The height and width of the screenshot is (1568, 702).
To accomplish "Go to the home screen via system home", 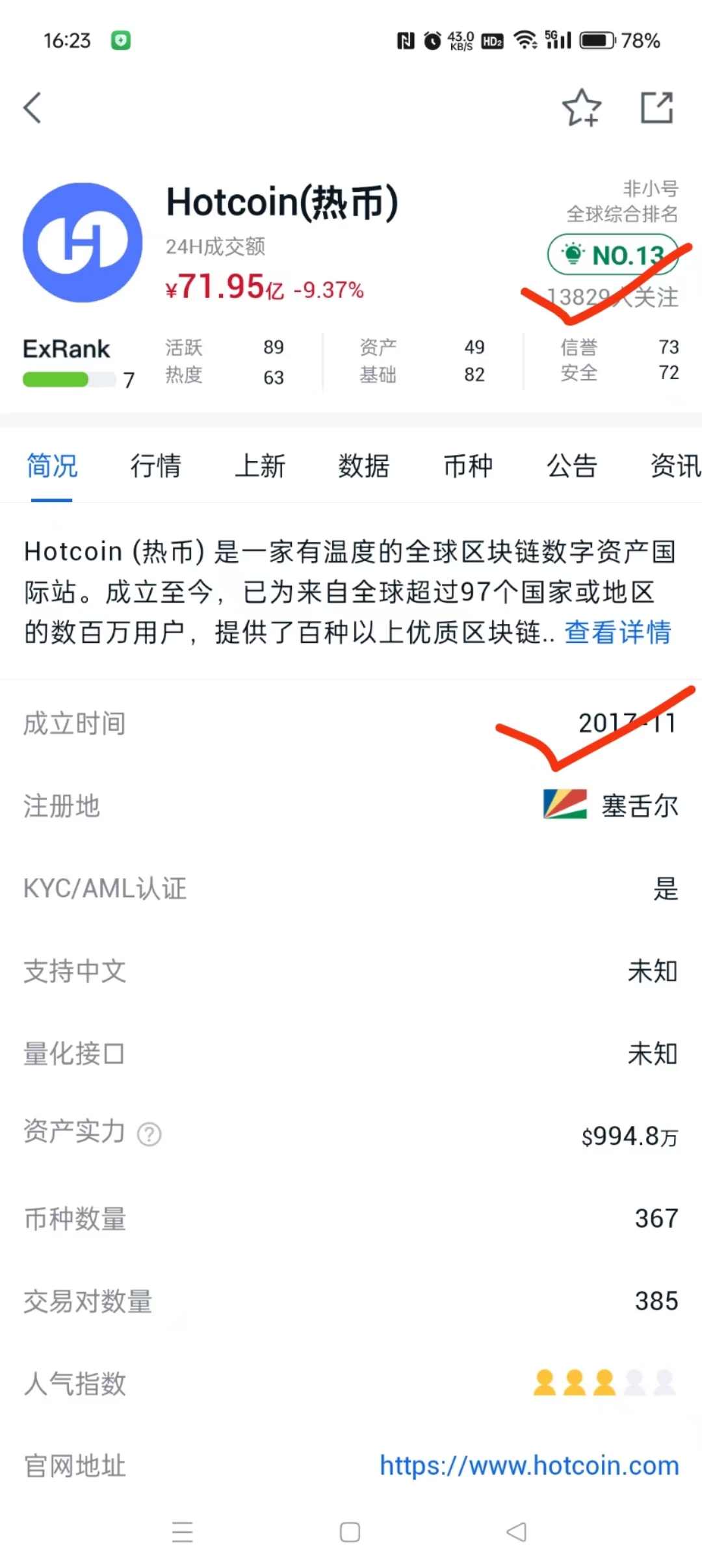I will pos(350,1532).
